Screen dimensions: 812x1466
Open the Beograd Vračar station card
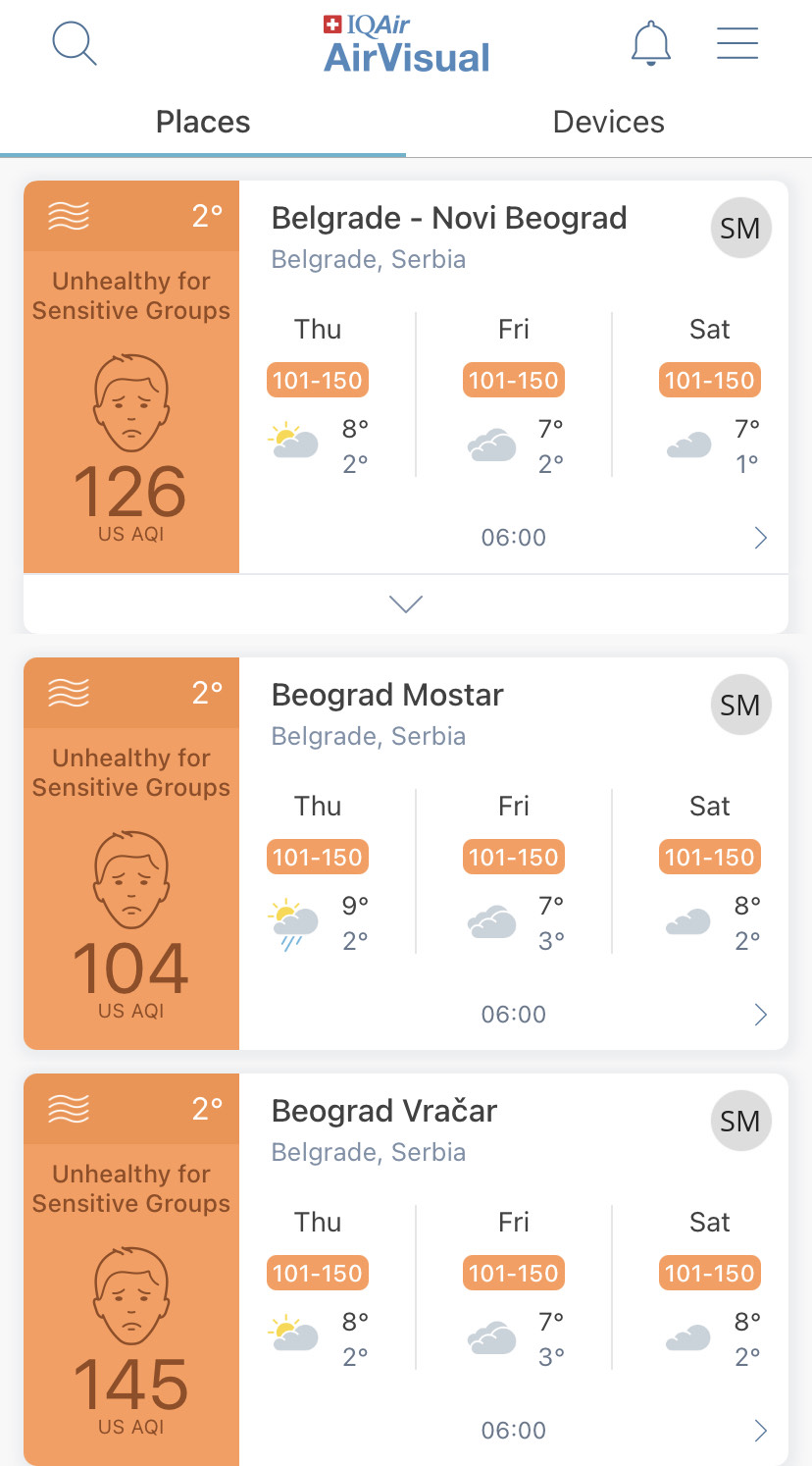coord(384,1111)
